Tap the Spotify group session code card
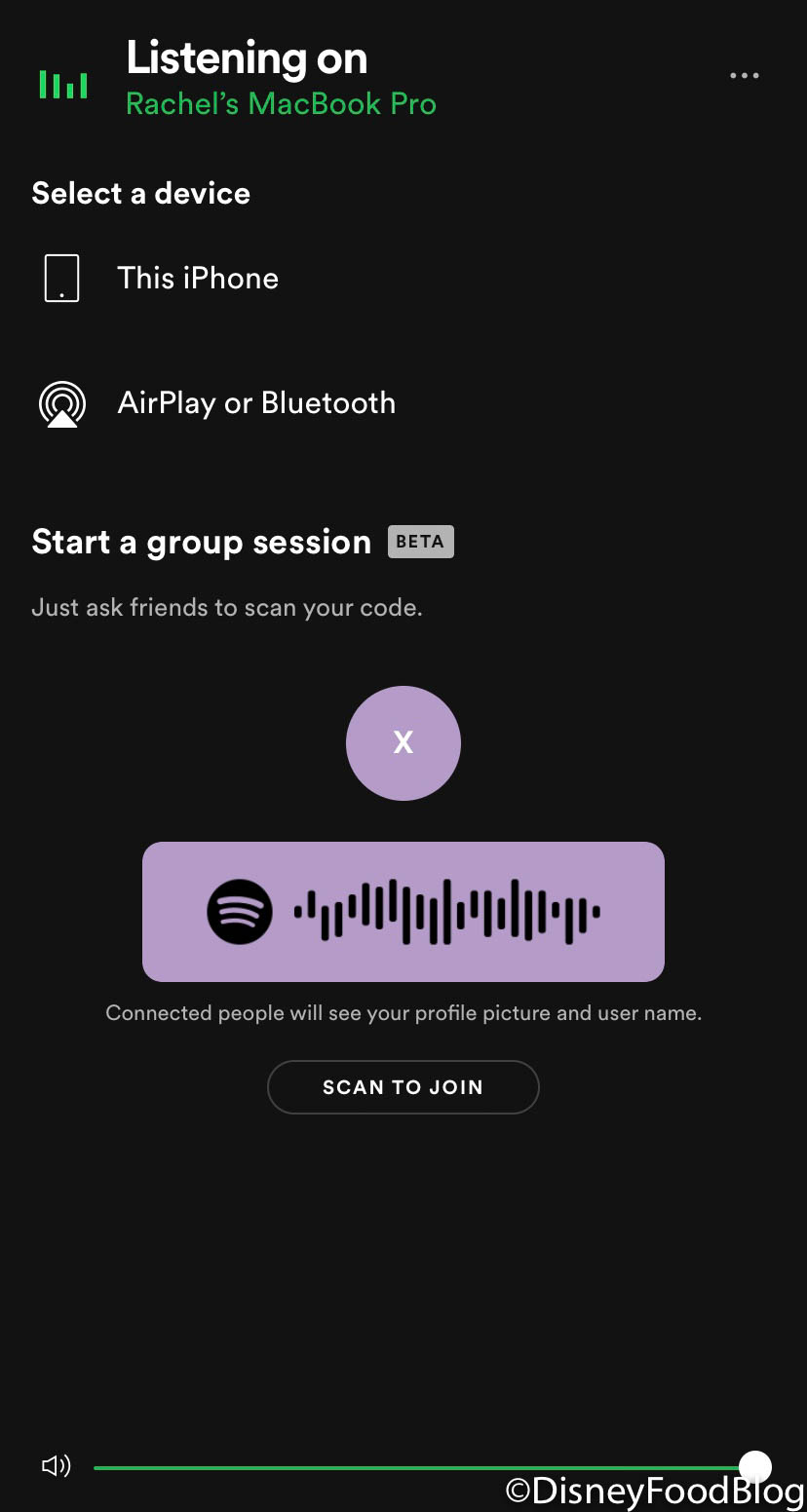Screen dimensions: 807x1512 pyautogui.click(x=403, y=912)
